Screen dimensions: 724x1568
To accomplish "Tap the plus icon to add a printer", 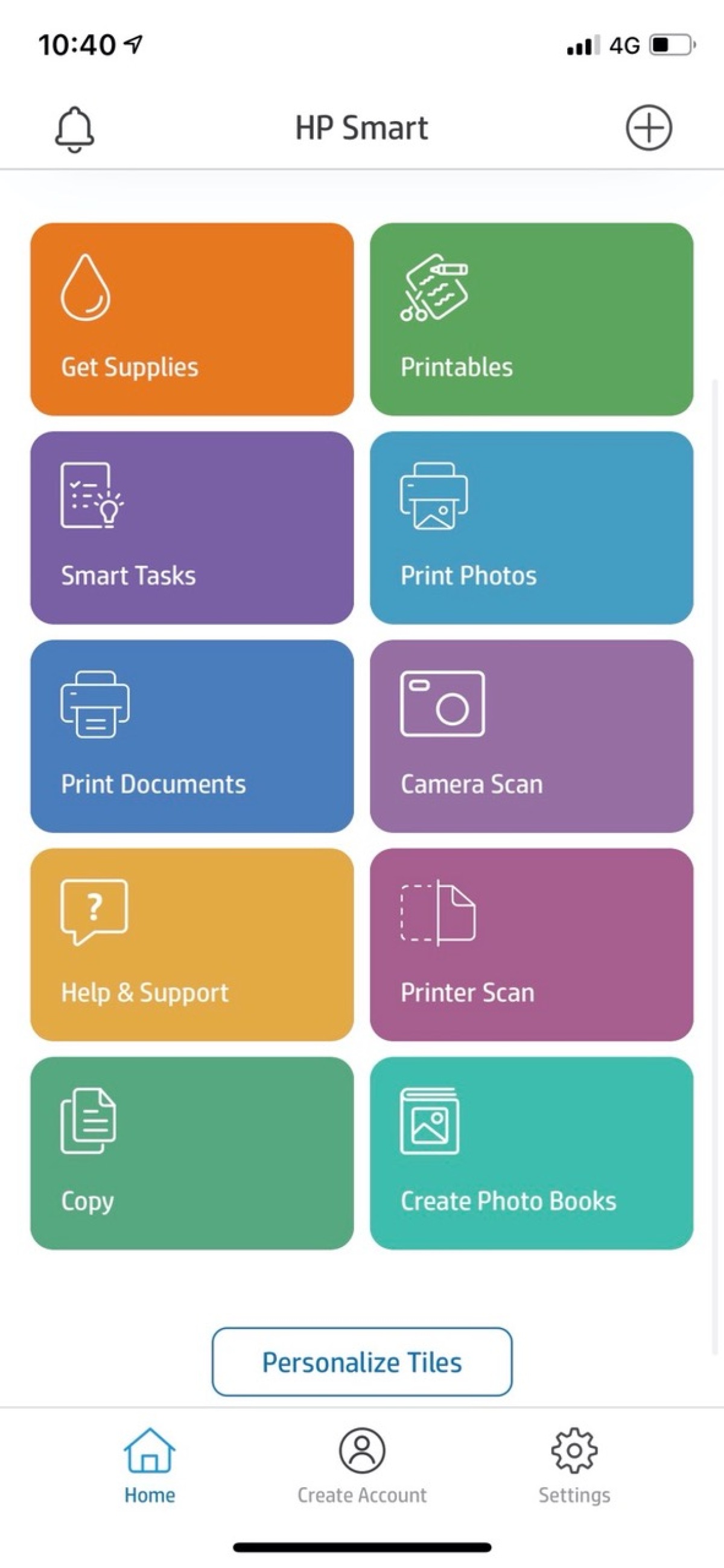I will 649,128.
